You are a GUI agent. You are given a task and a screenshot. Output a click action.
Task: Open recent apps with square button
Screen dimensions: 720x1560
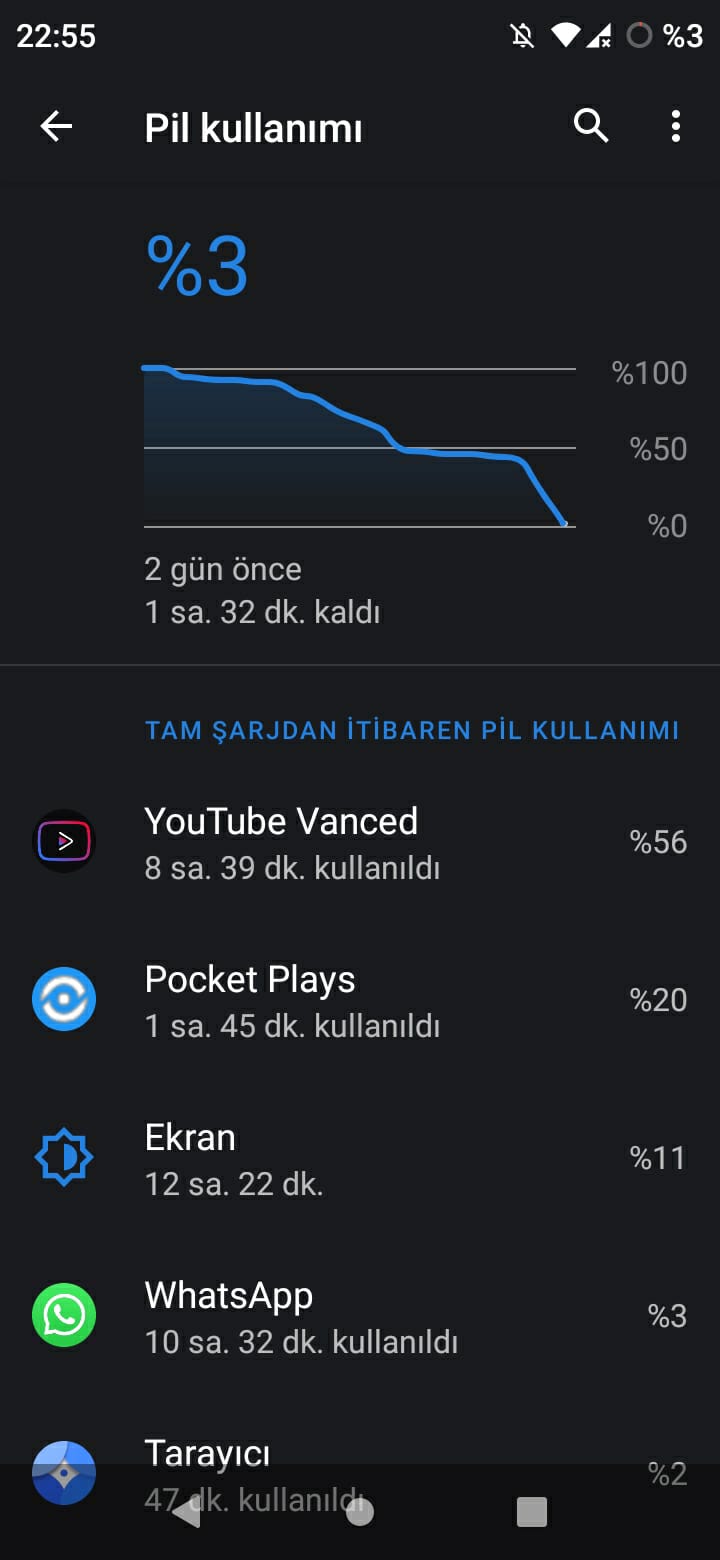pos(532,1512)
